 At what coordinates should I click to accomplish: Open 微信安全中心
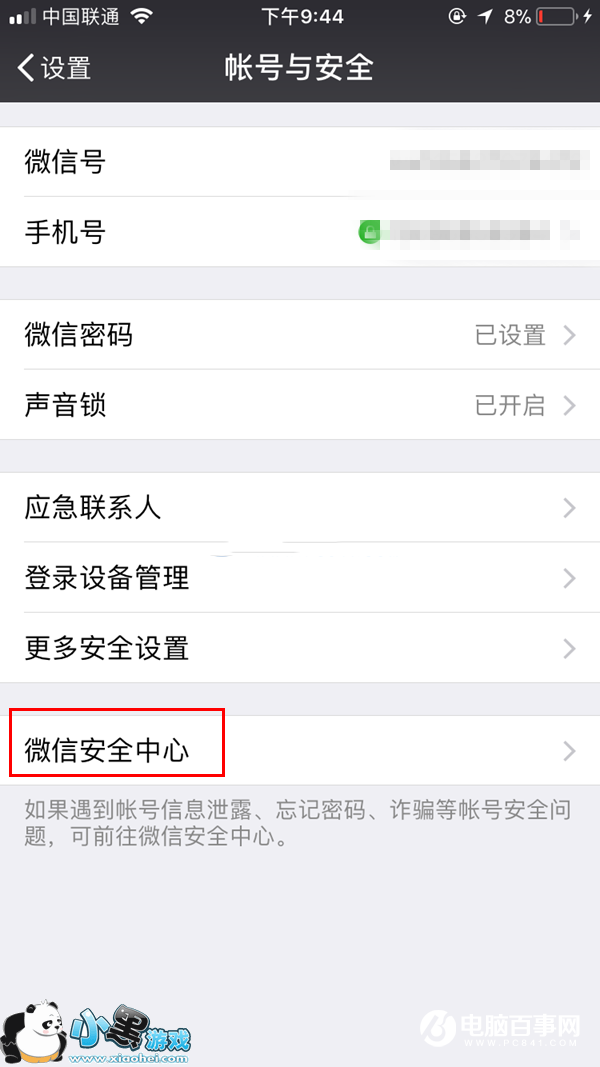pyautogui.click(x=300, y=751)
